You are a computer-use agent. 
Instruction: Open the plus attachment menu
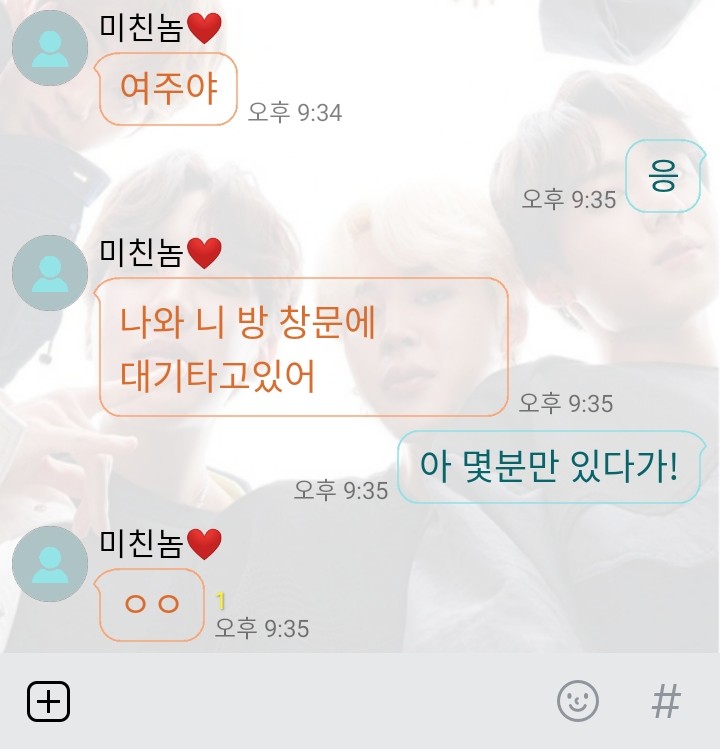click(48, 701)
